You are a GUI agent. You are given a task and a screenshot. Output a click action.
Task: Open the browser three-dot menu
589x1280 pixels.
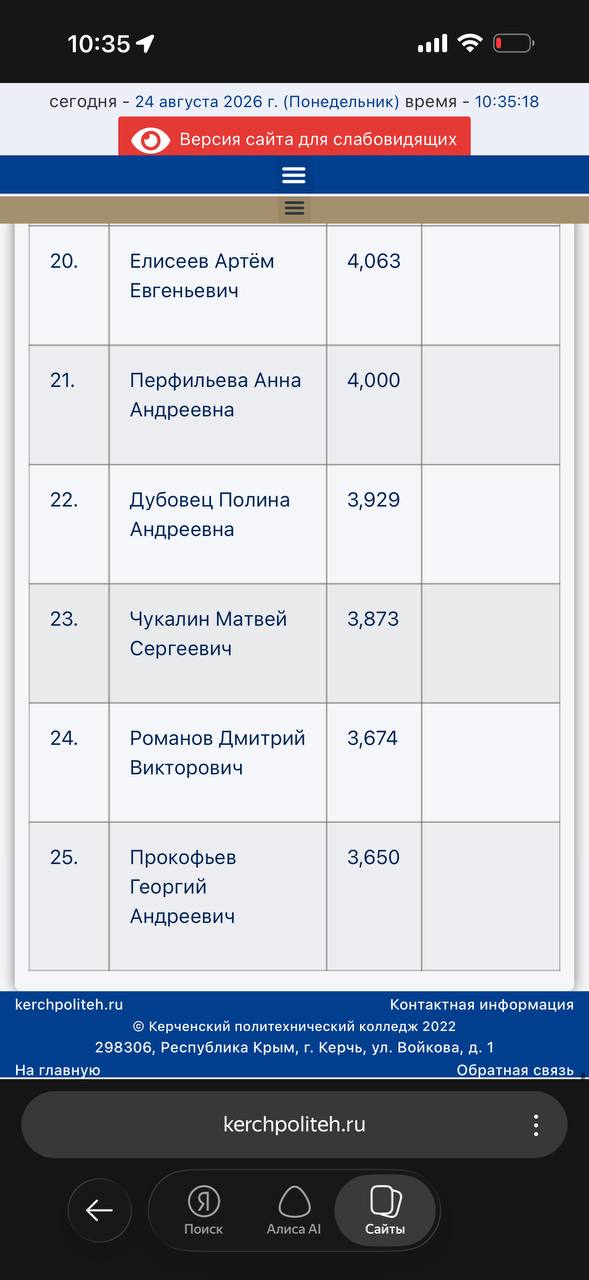tap(536, 1125)
